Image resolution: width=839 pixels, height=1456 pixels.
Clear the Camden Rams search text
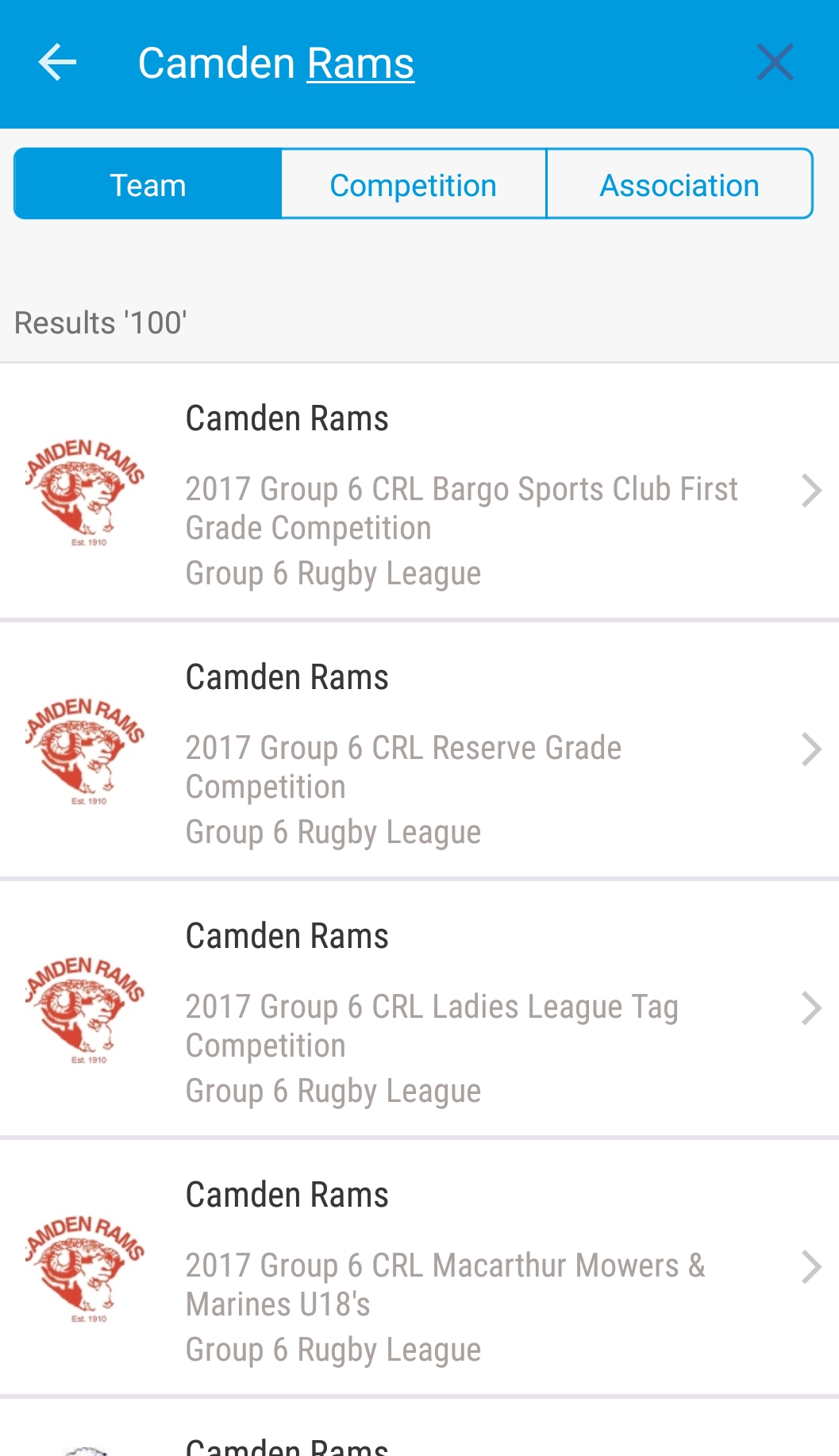click(775, 63)
